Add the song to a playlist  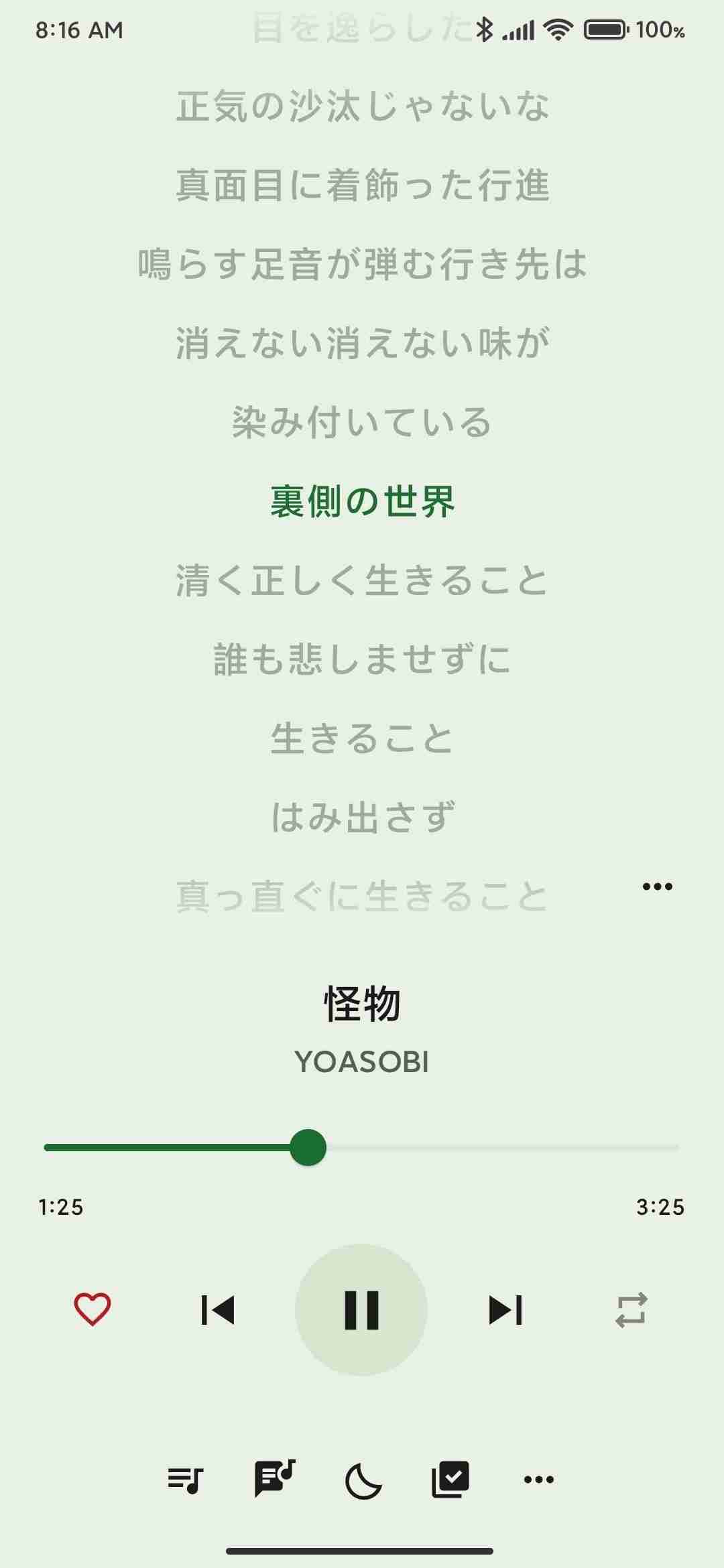pyautogui.click(x=450, y=1479)
